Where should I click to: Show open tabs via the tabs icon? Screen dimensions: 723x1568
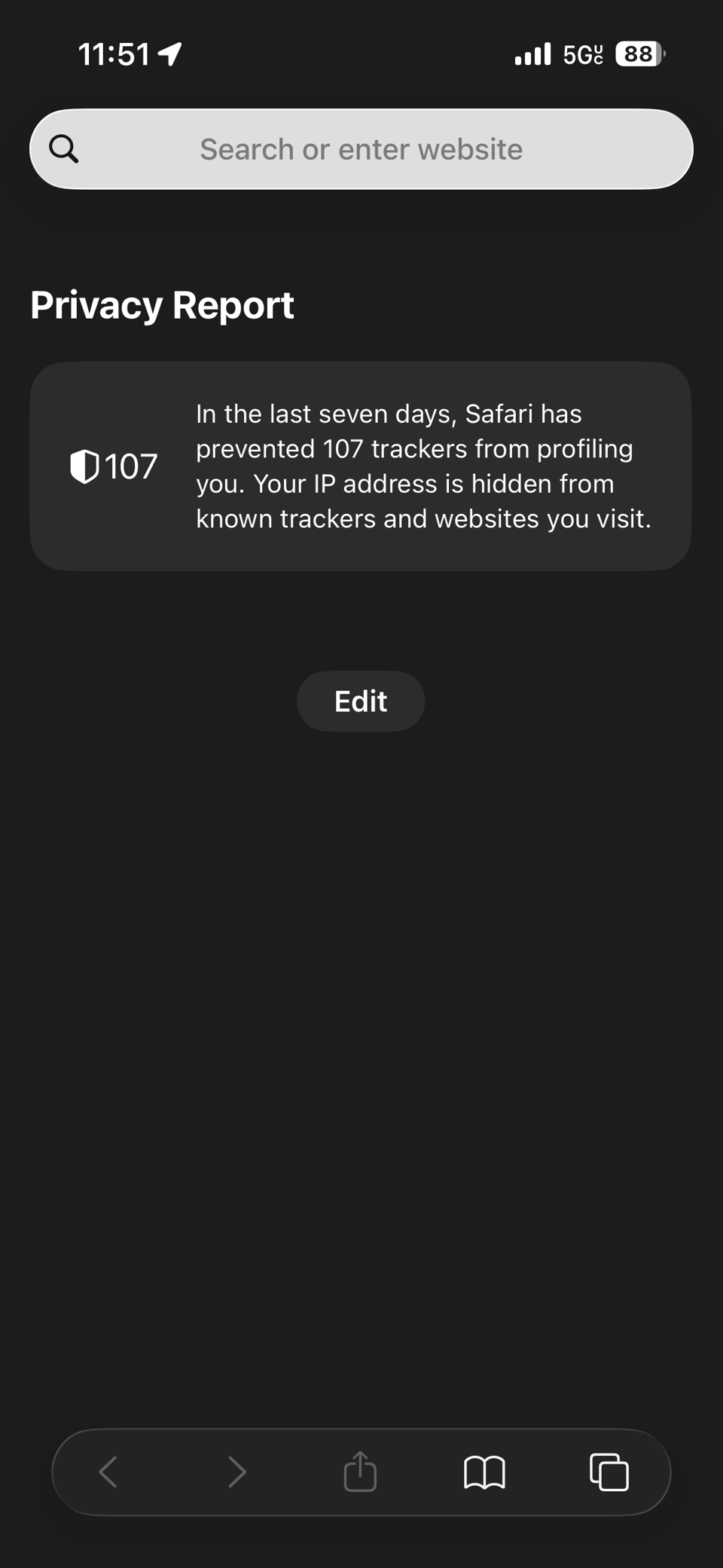coord(609,1472)
